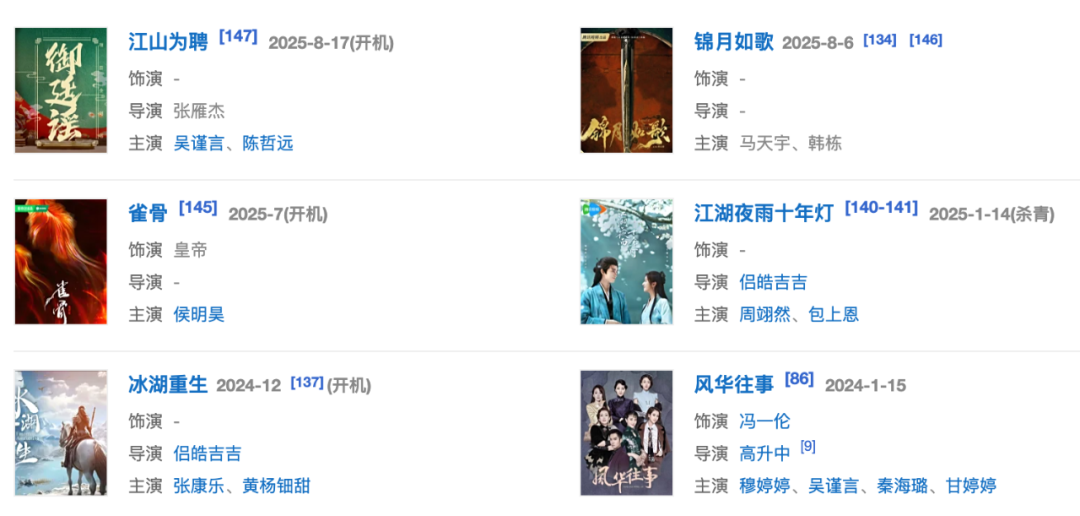Open director 高升中's page

pos(764,453)
